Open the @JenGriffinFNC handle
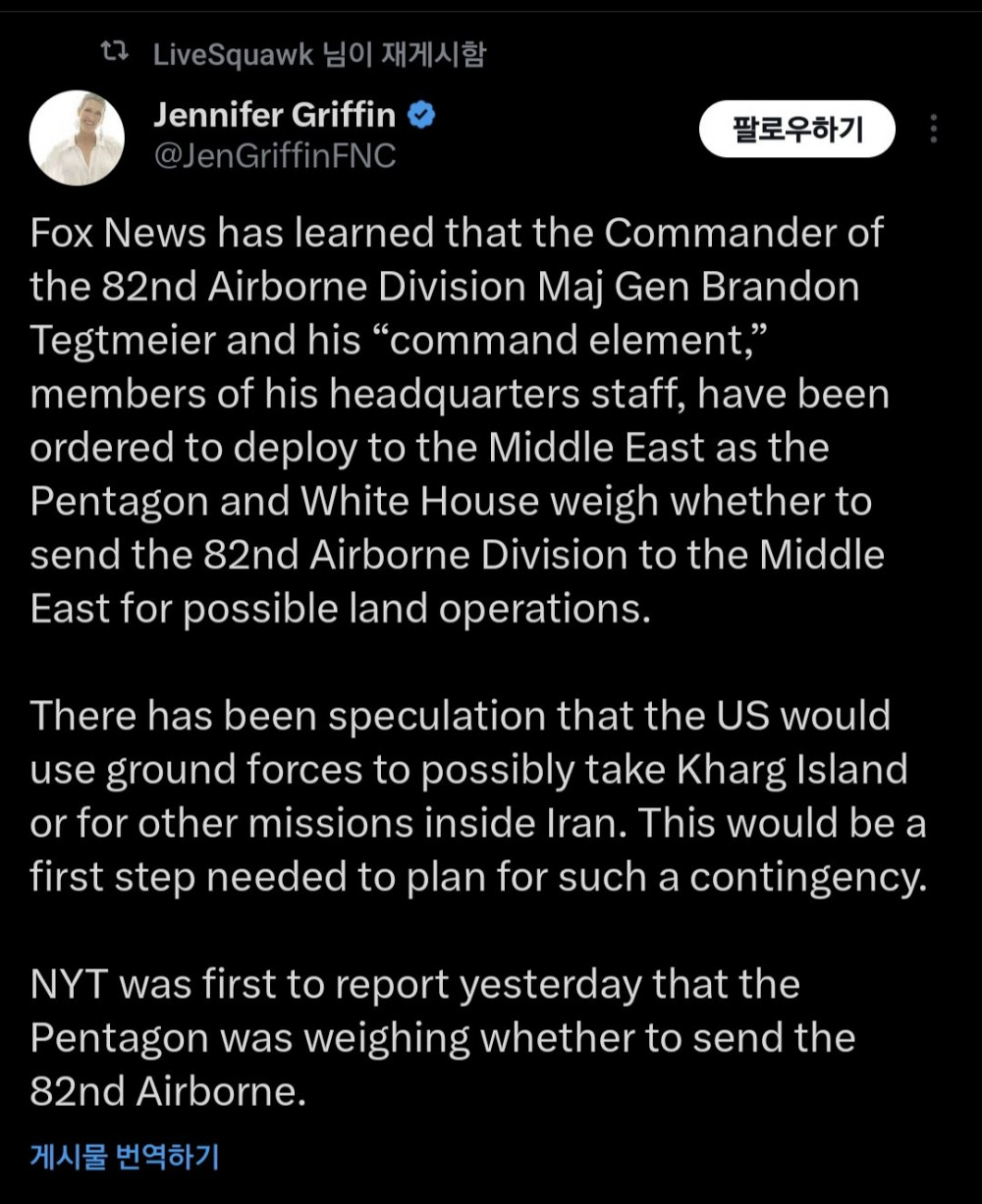This screenshot has height=1204, width=982. [x=275, y=155]
